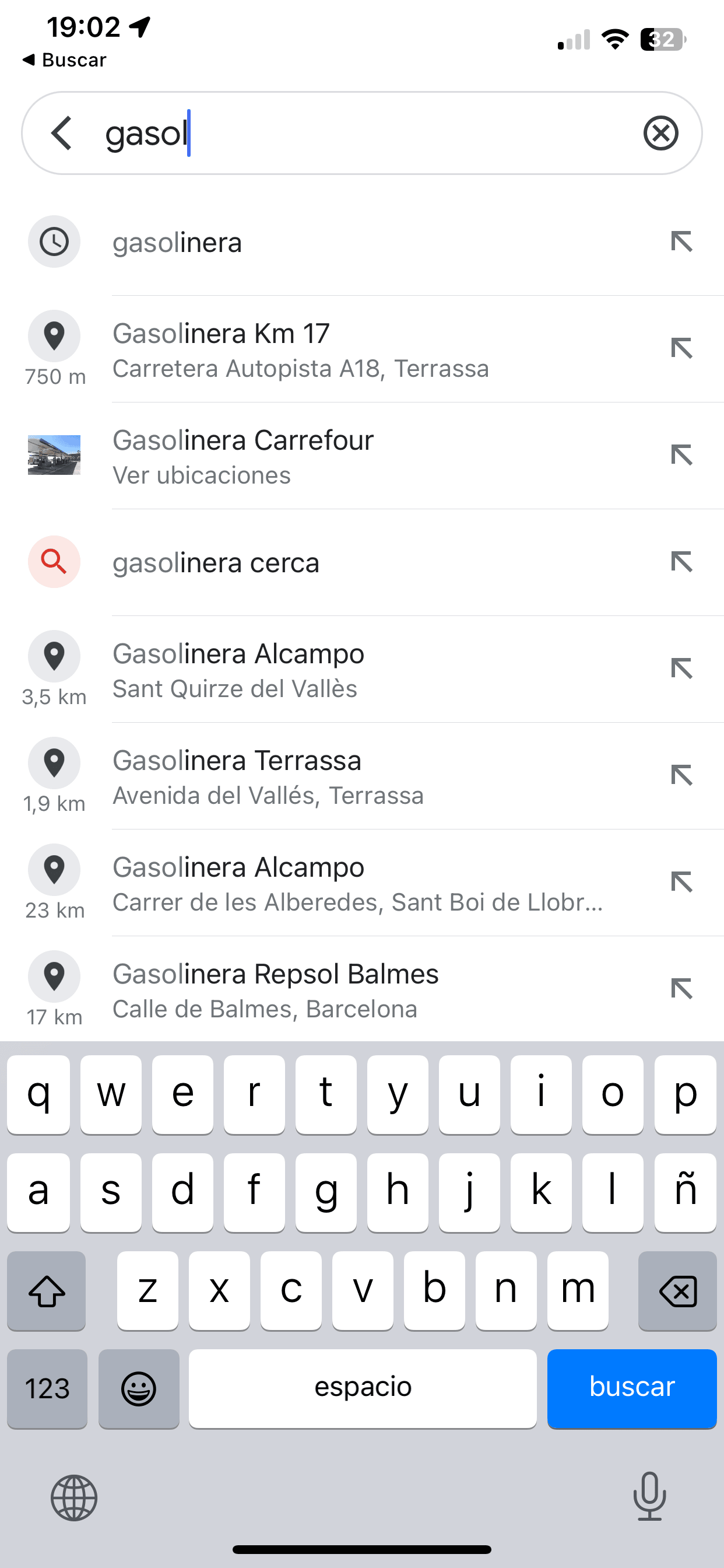The width and height of the screenshot is (724, 1568).
Task: Switch keyboard language with the globe icon
Action: coord(74,1497)
